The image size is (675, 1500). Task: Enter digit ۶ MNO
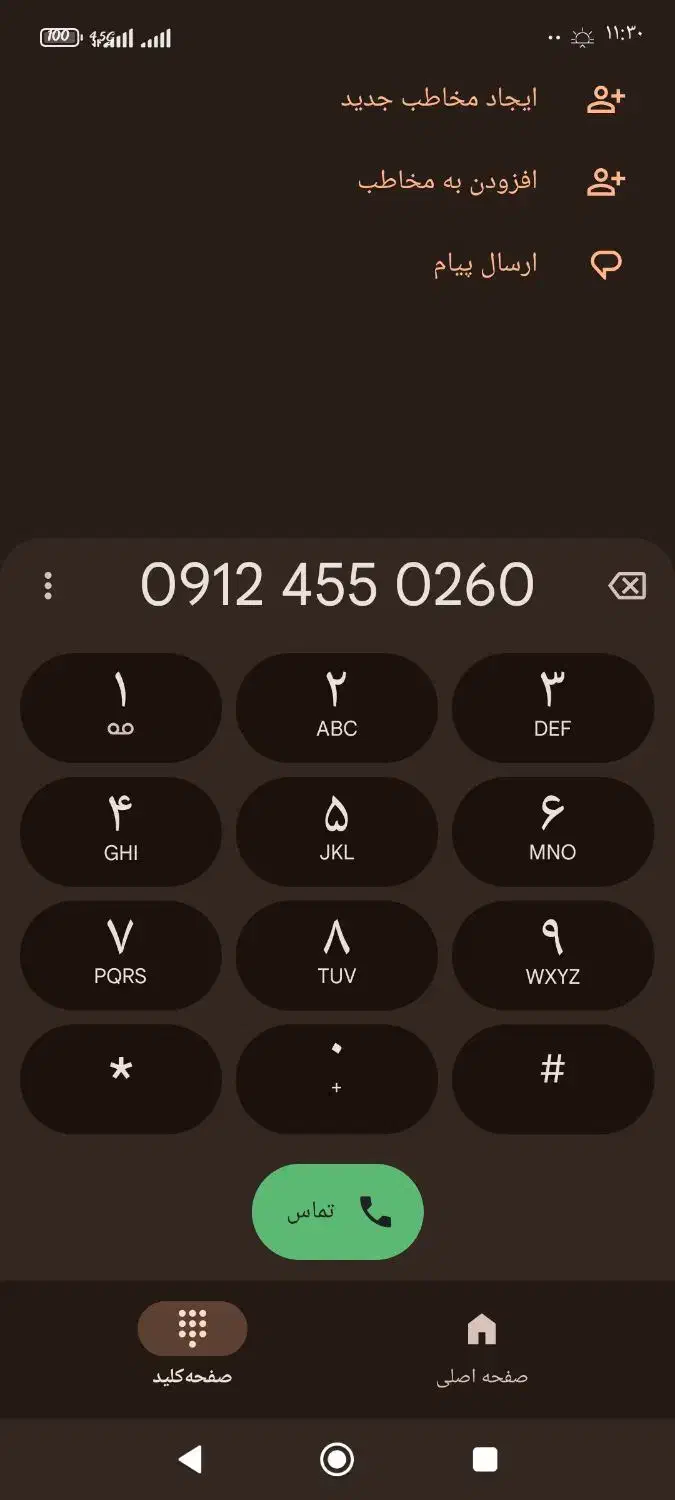point(553,832)
